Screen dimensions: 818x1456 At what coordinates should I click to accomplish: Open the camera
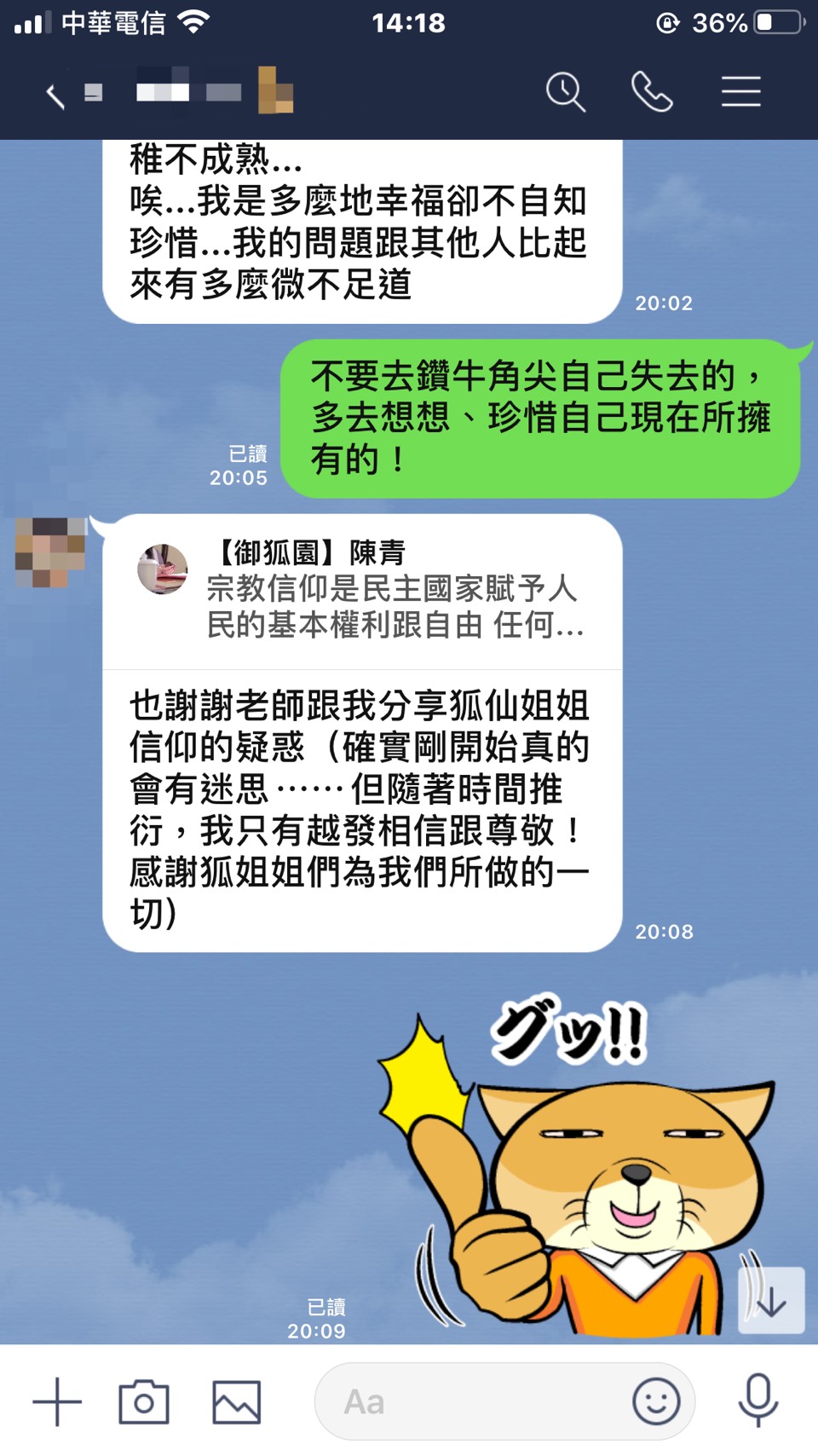(x=144, y=1401)
